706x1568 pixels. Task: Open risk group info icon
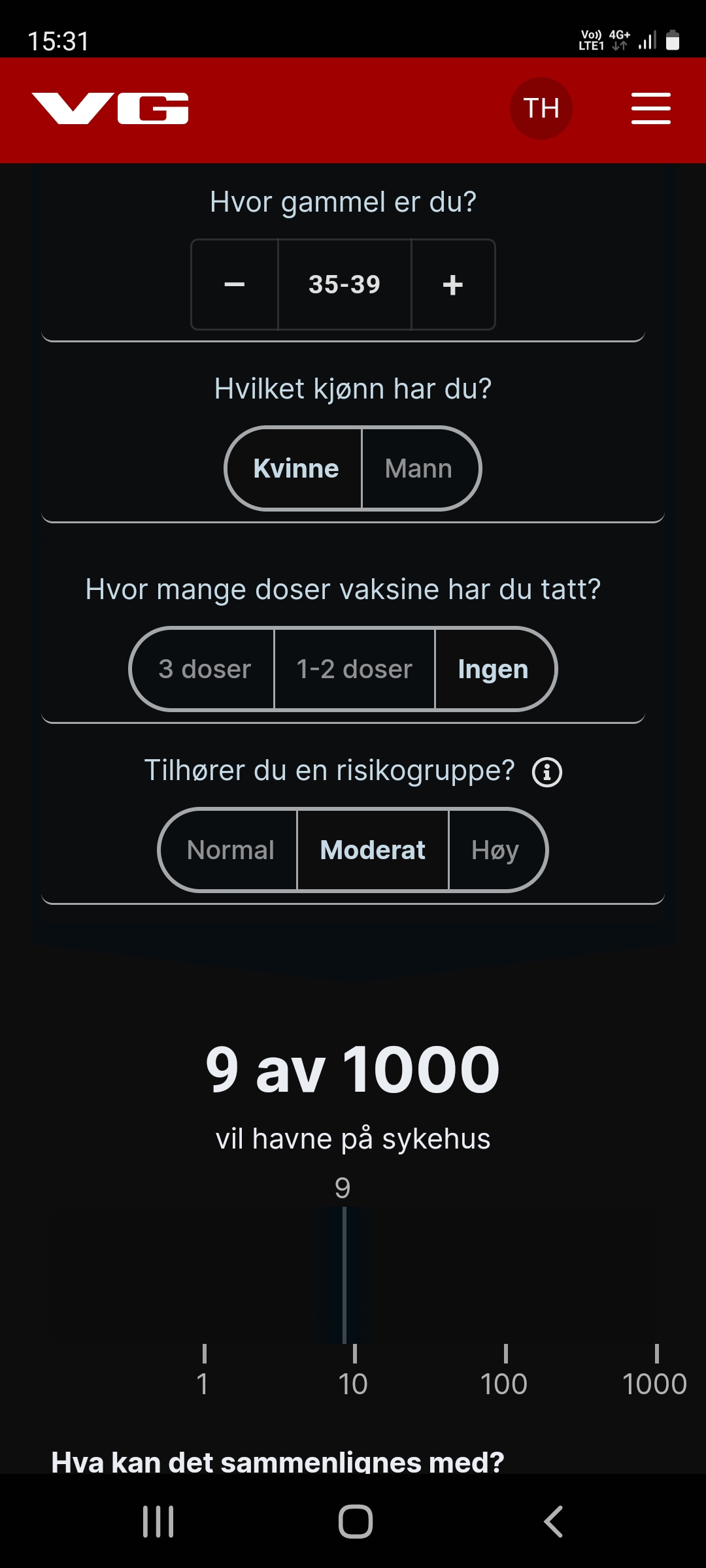(x=547, y=772)
